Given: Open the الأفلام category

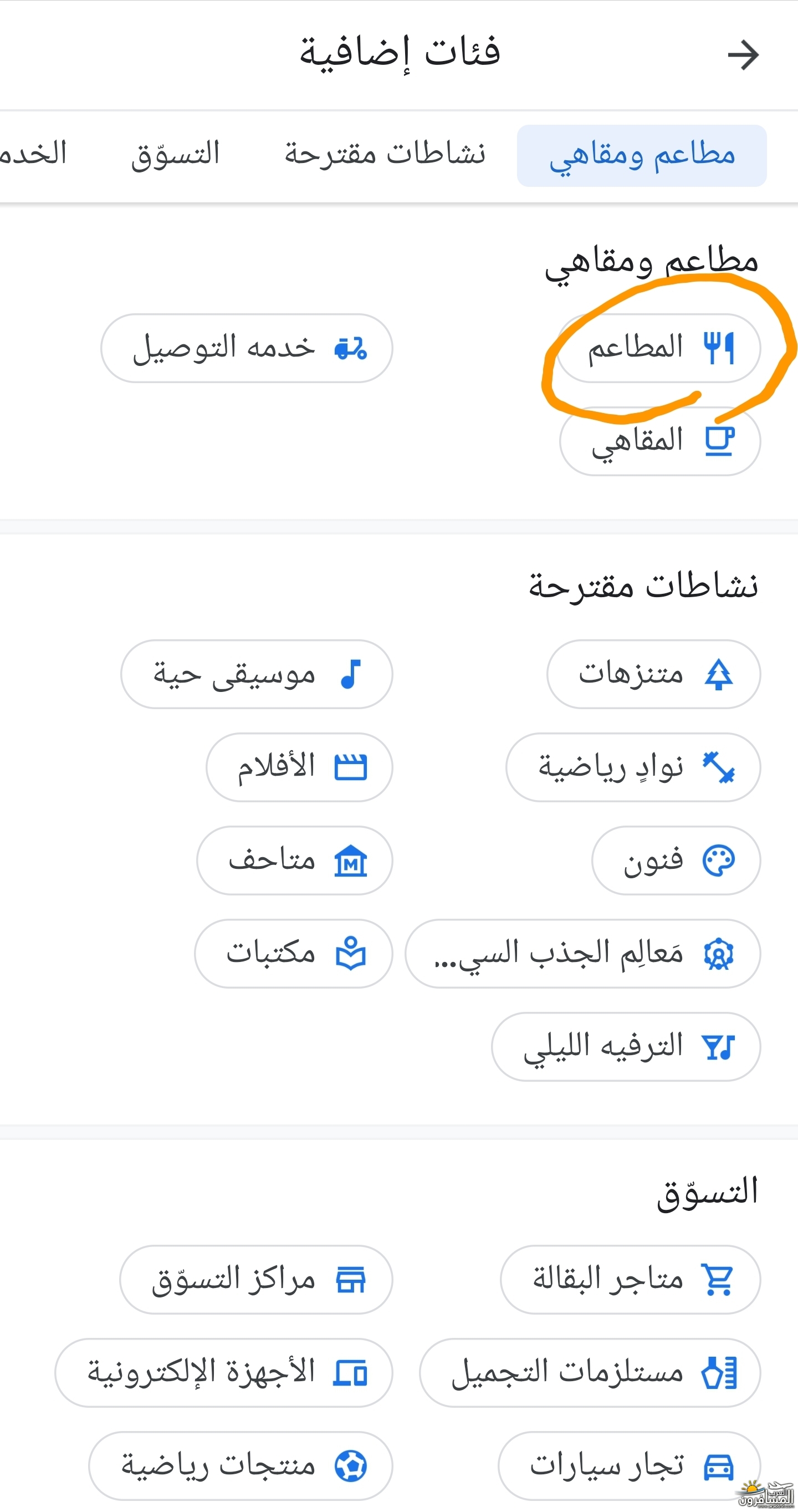Looking at the screenshot, I should pyautogui.click(x=299, y=767).
